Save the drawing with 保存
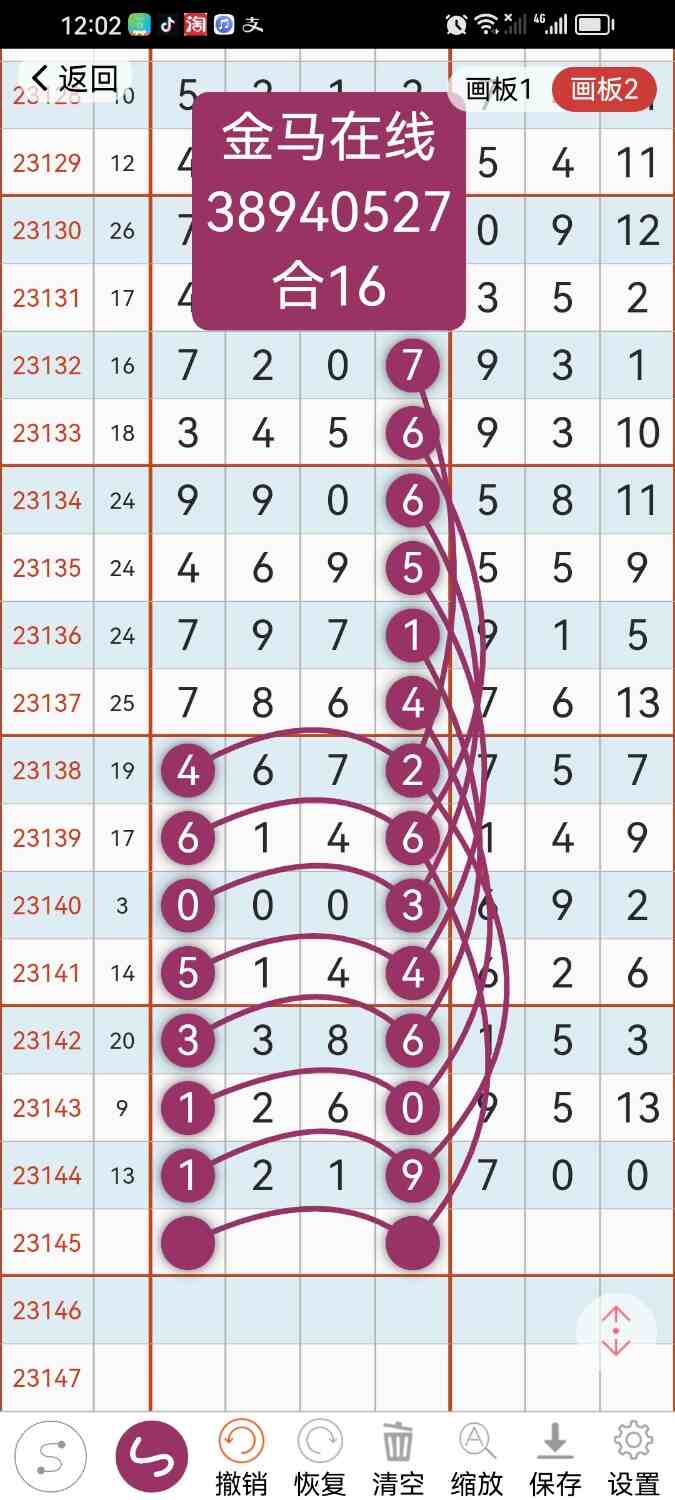Screen dimensions: 675x1500 (555, 1458)
